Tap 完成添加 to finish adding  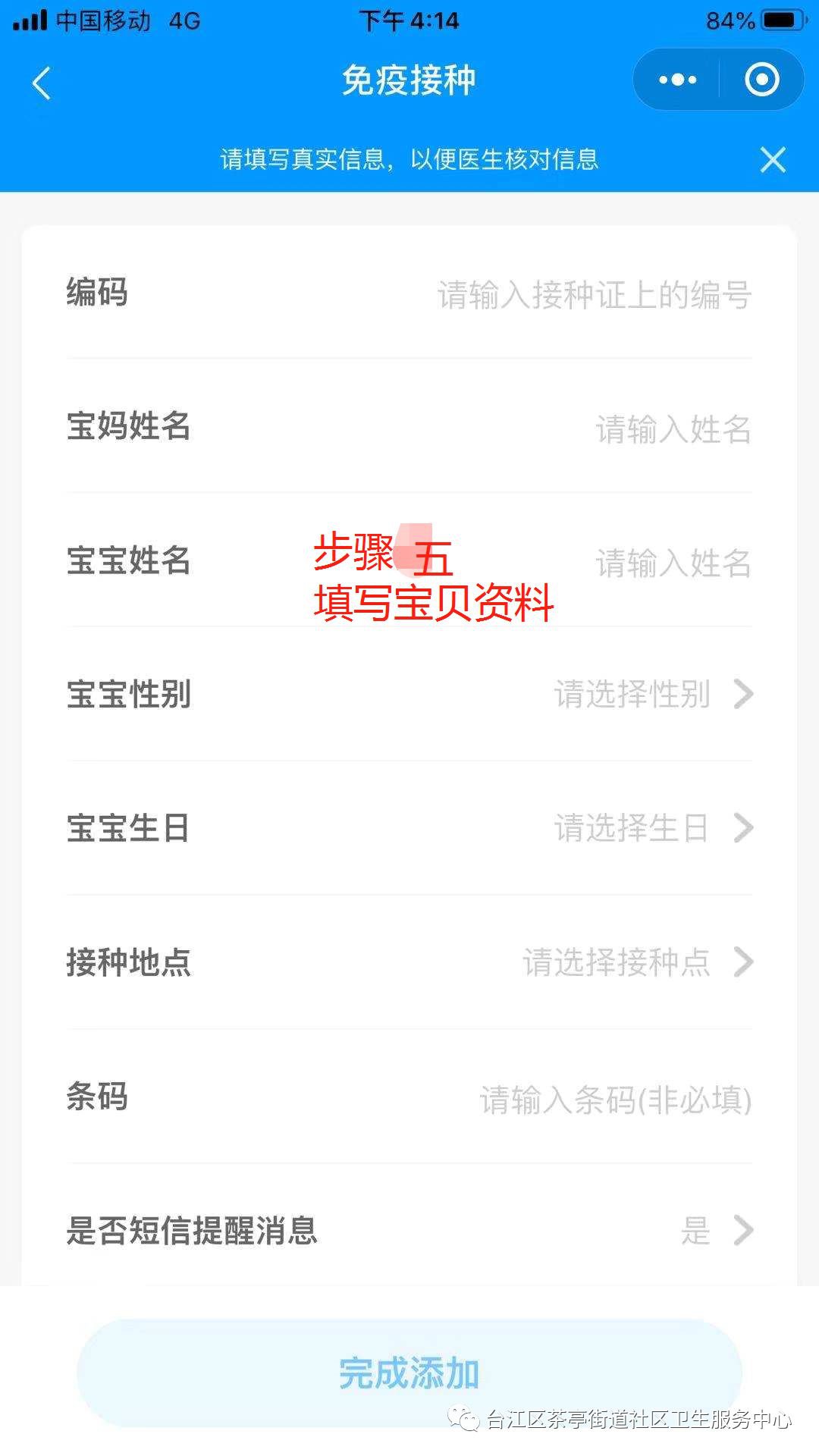click(x=409, y=1373)
